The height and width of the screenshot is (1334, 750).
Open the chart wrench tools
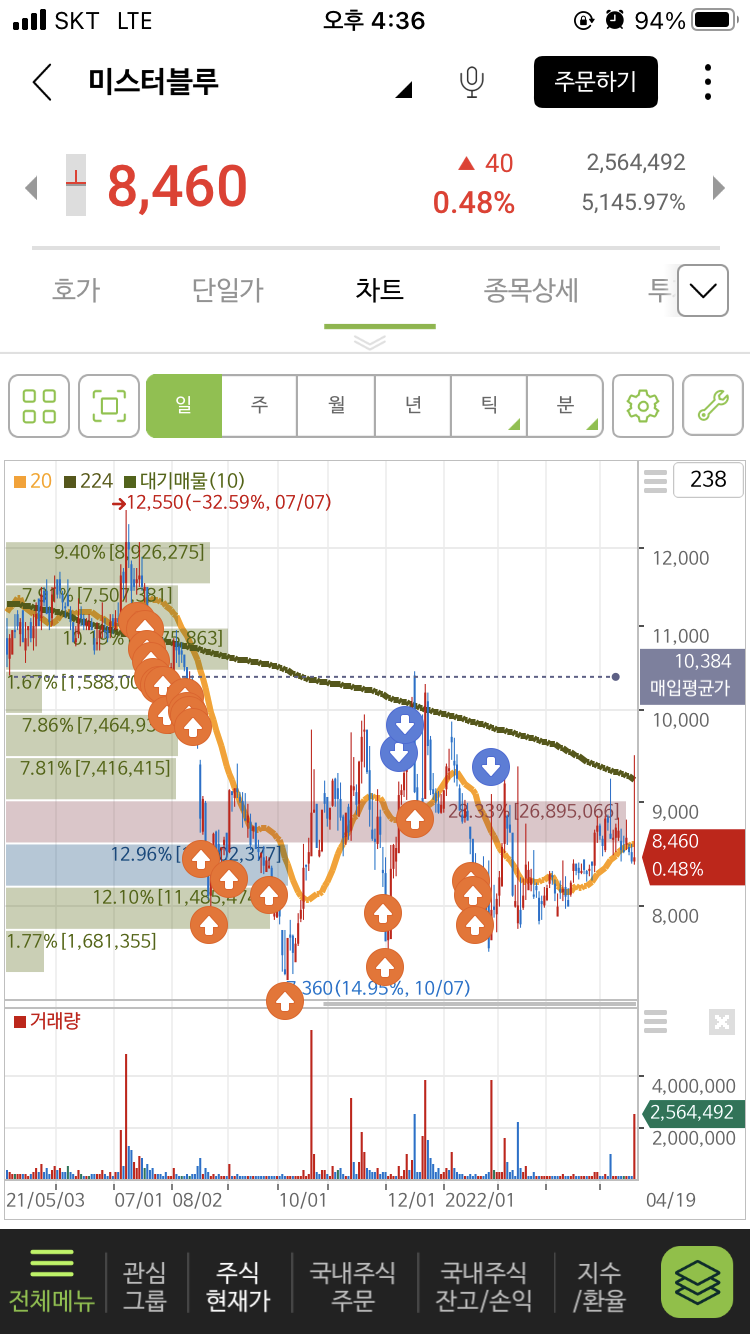[x=713, y=406]
